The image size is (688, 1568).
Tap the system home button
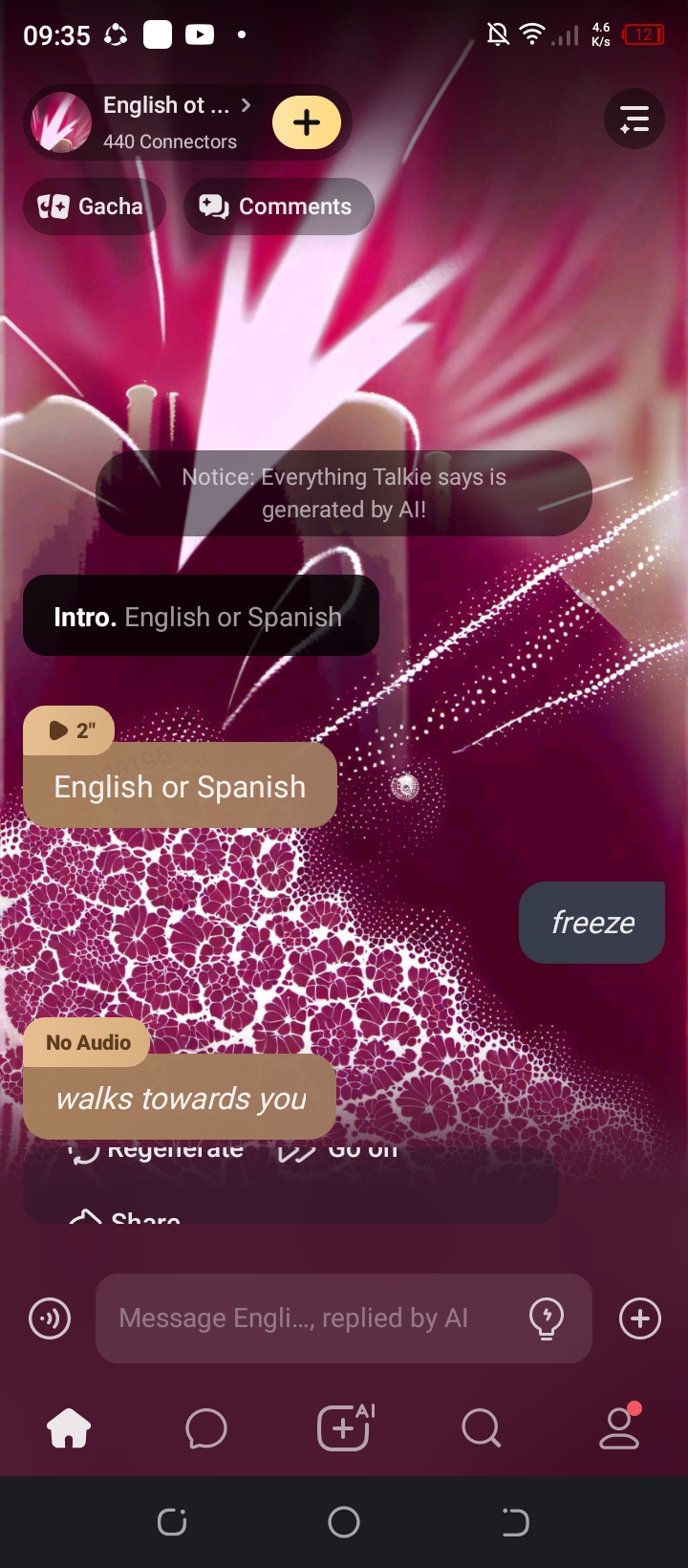click(344, 1521)
